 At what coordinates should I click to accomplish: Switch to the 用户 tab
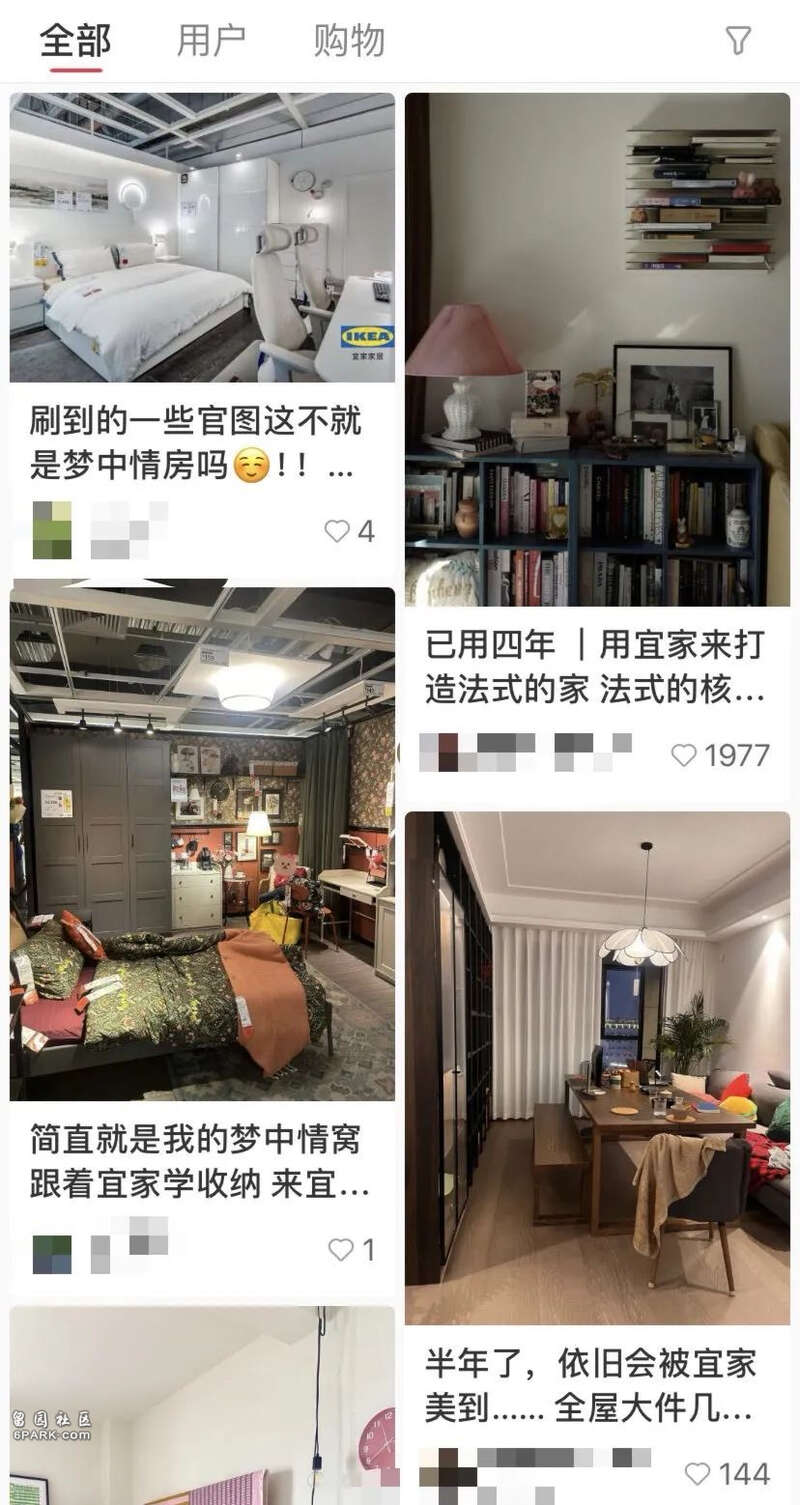211,41
